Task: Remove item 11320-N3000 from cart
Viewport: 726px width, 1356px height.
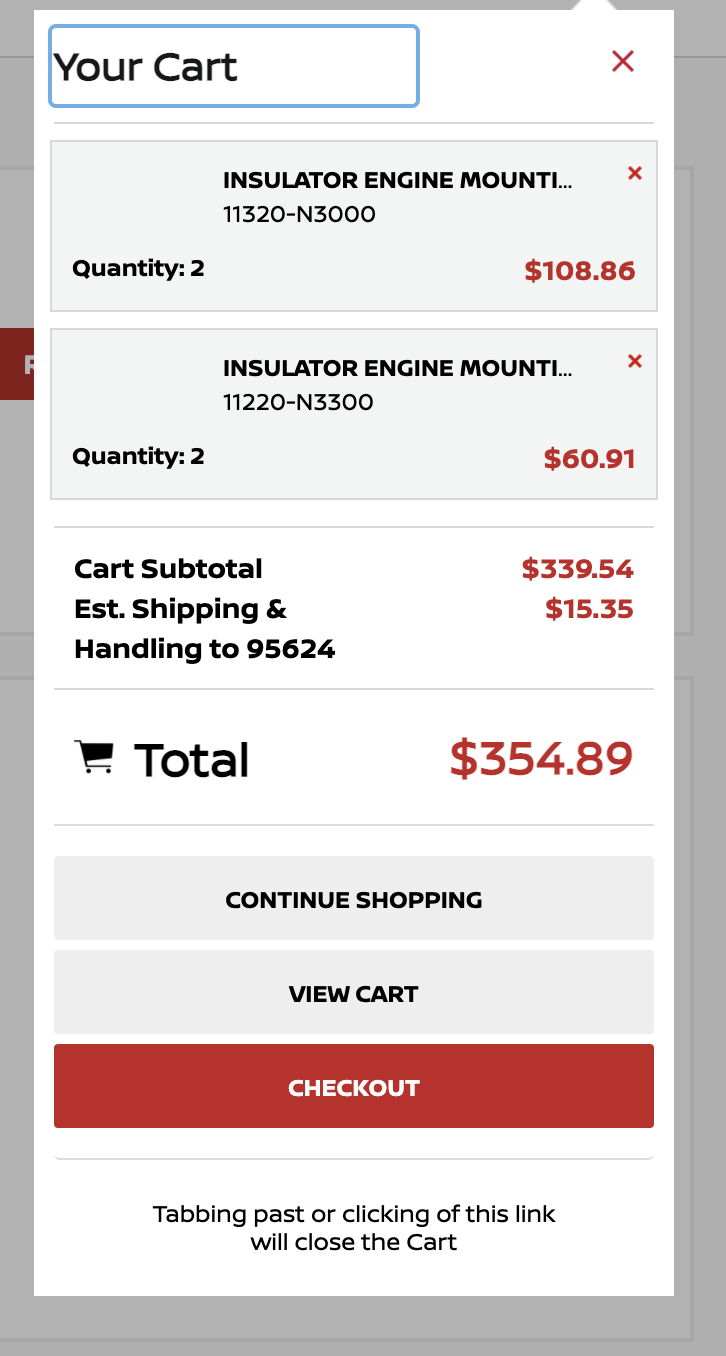Action: pos(634,173)
